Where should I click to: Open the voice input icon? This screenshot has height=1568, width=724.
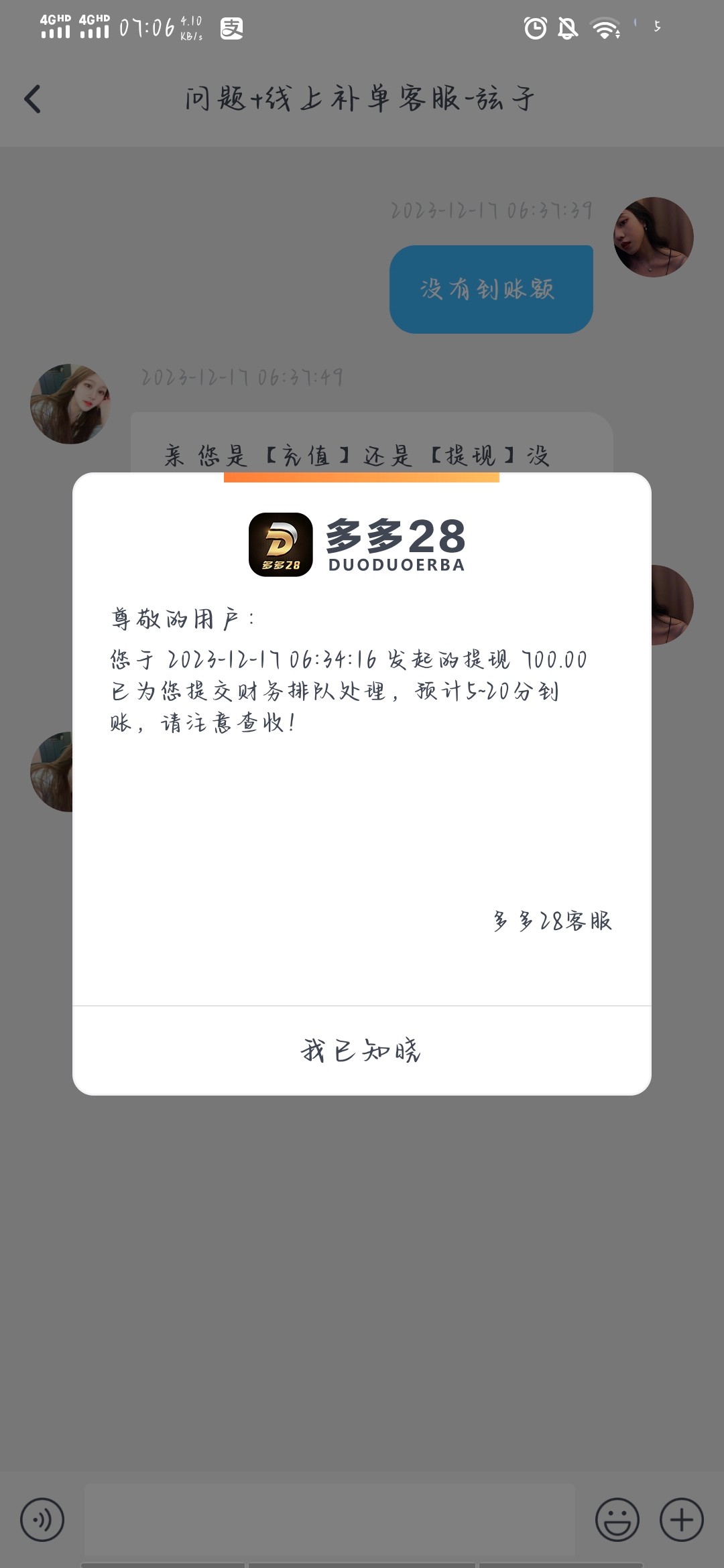pos(42,1519)
